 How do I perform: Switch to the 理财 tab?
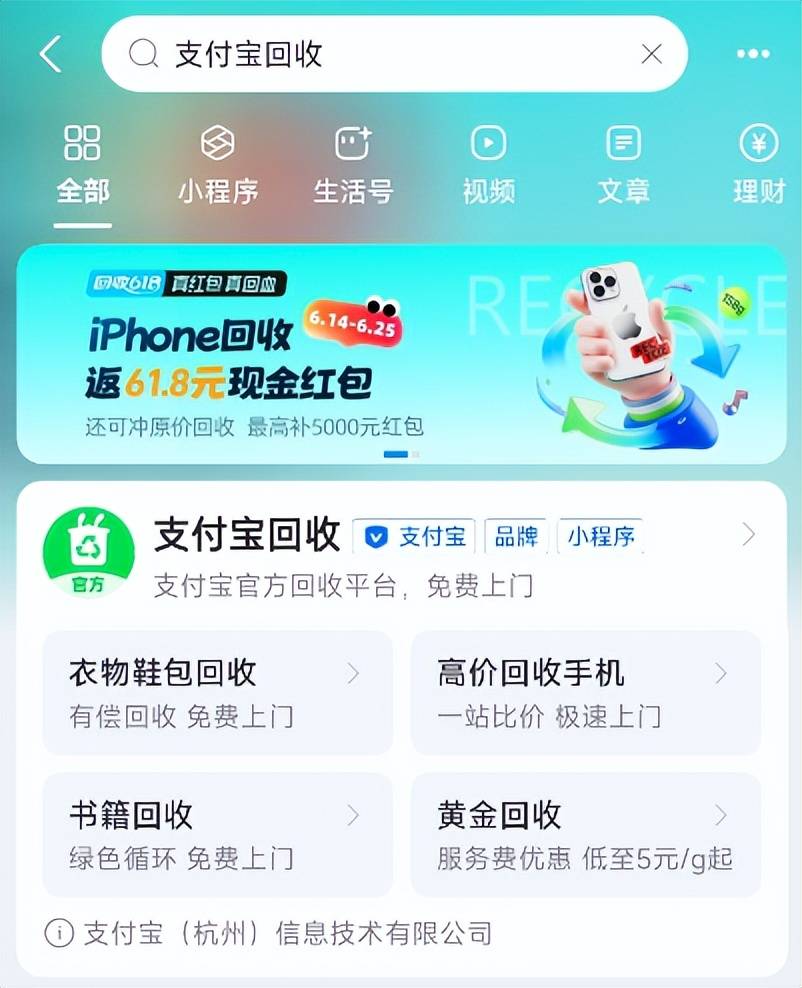click(759, 165)
